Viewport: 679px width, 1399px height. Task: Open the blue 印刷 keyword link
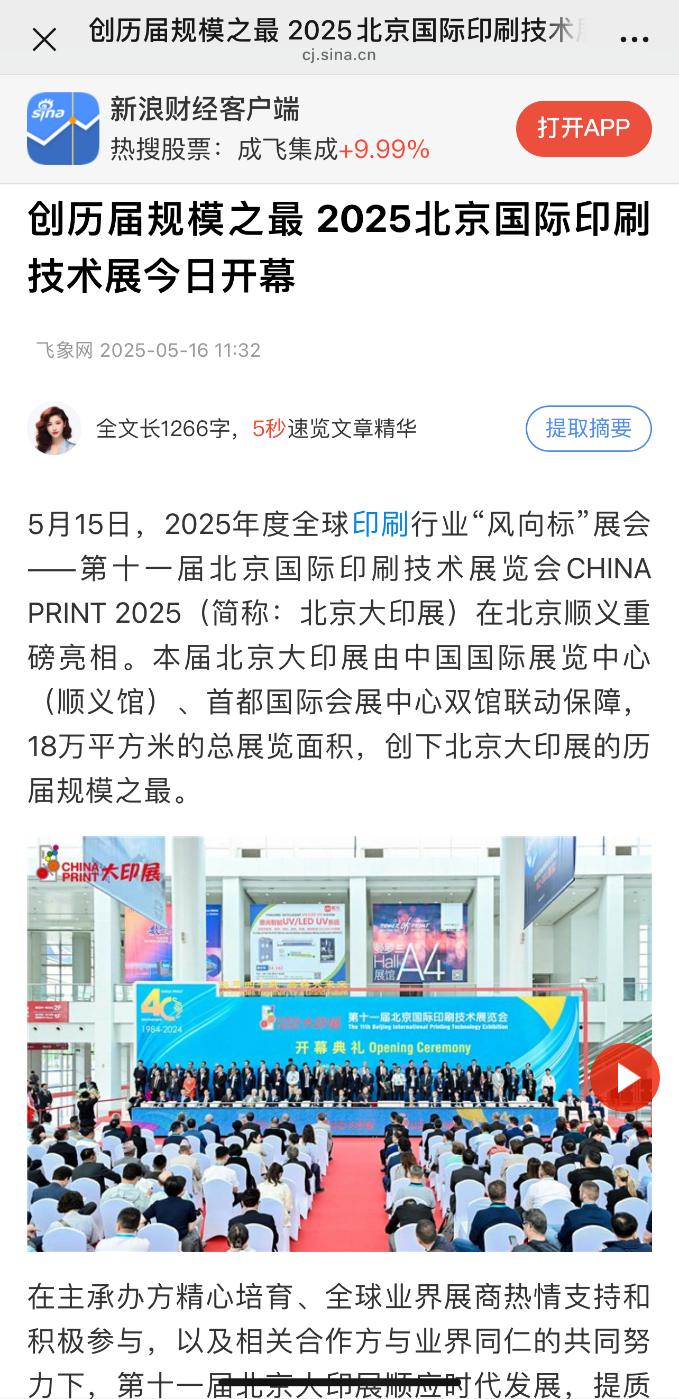pos(380,523)
